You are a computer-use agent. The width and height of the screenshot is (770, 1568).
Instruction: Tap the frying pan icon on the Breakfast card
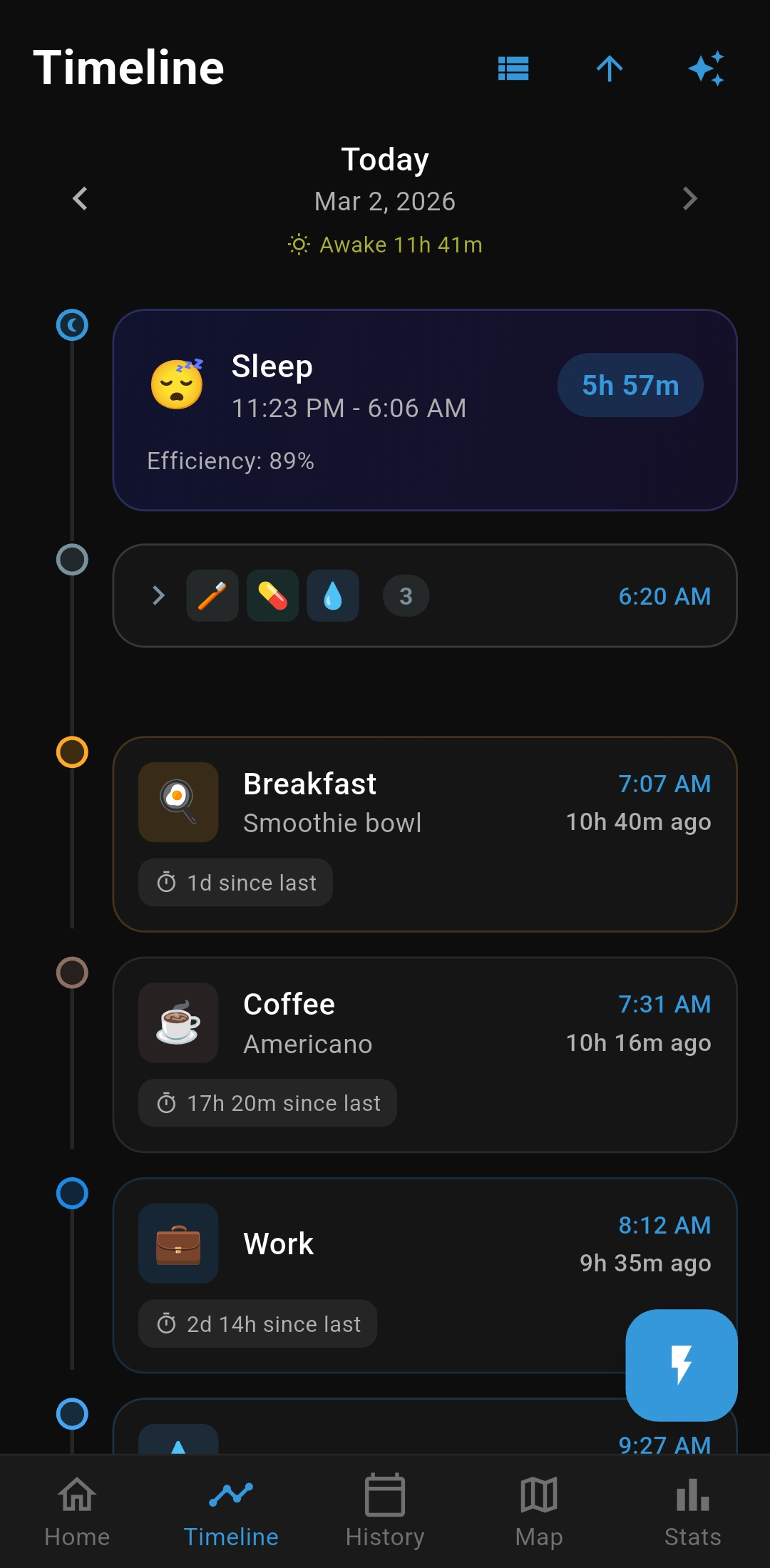tap(178, 801)
